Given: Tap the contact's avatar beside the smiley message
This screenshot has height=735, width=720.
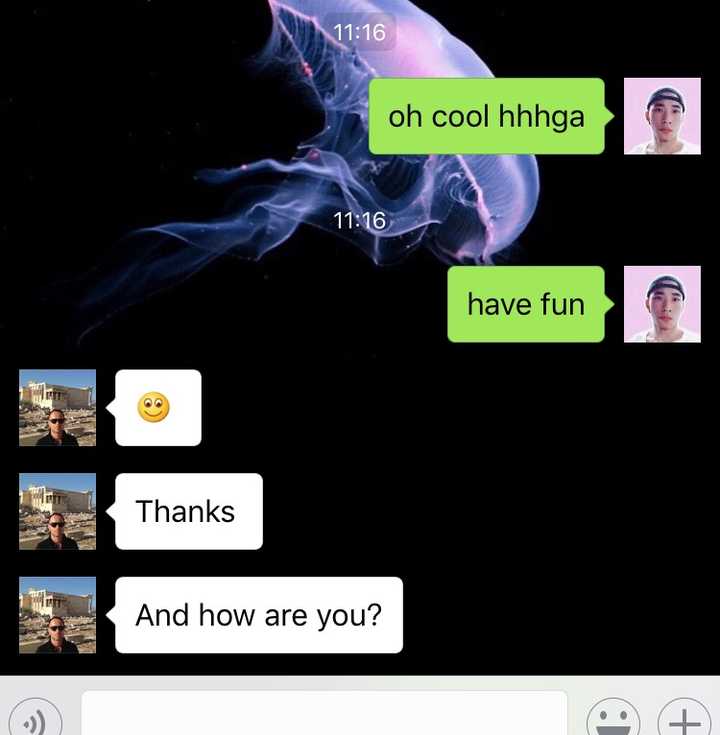Looking at the screenshot, I should (56, 407).
